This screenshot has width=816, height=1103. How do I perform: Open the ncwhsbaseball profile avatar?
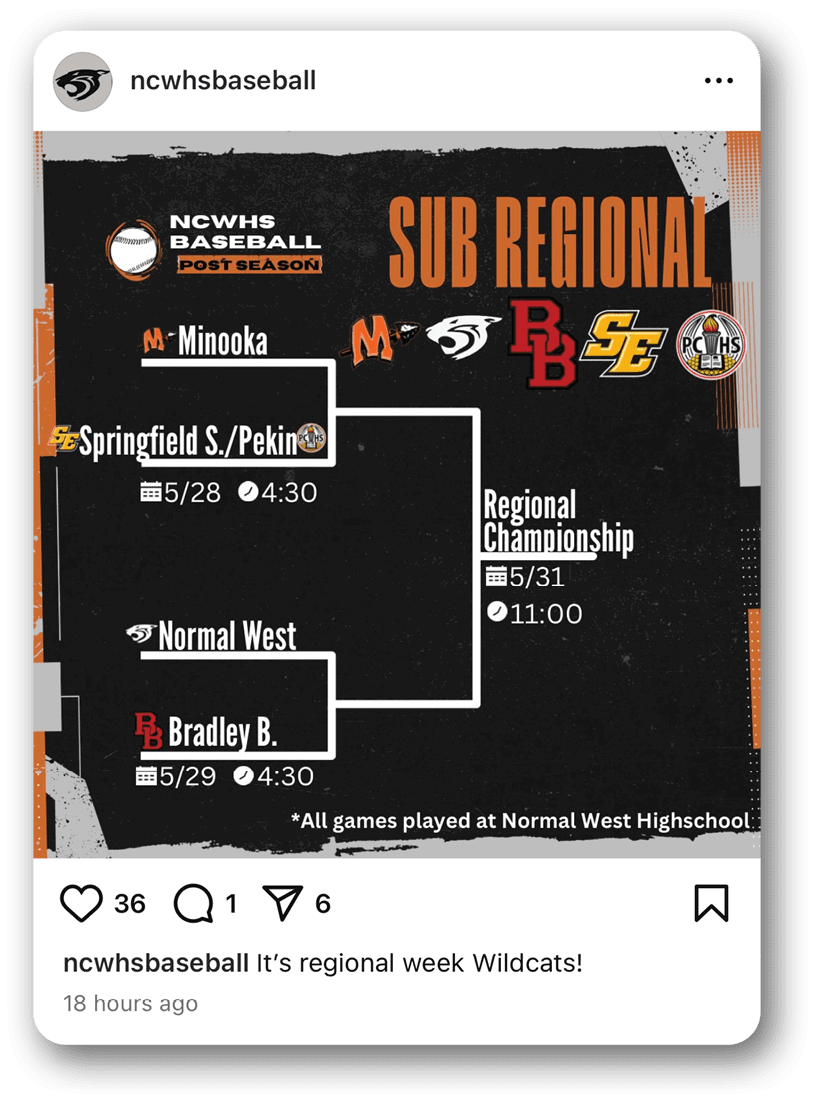click(83, 82)
